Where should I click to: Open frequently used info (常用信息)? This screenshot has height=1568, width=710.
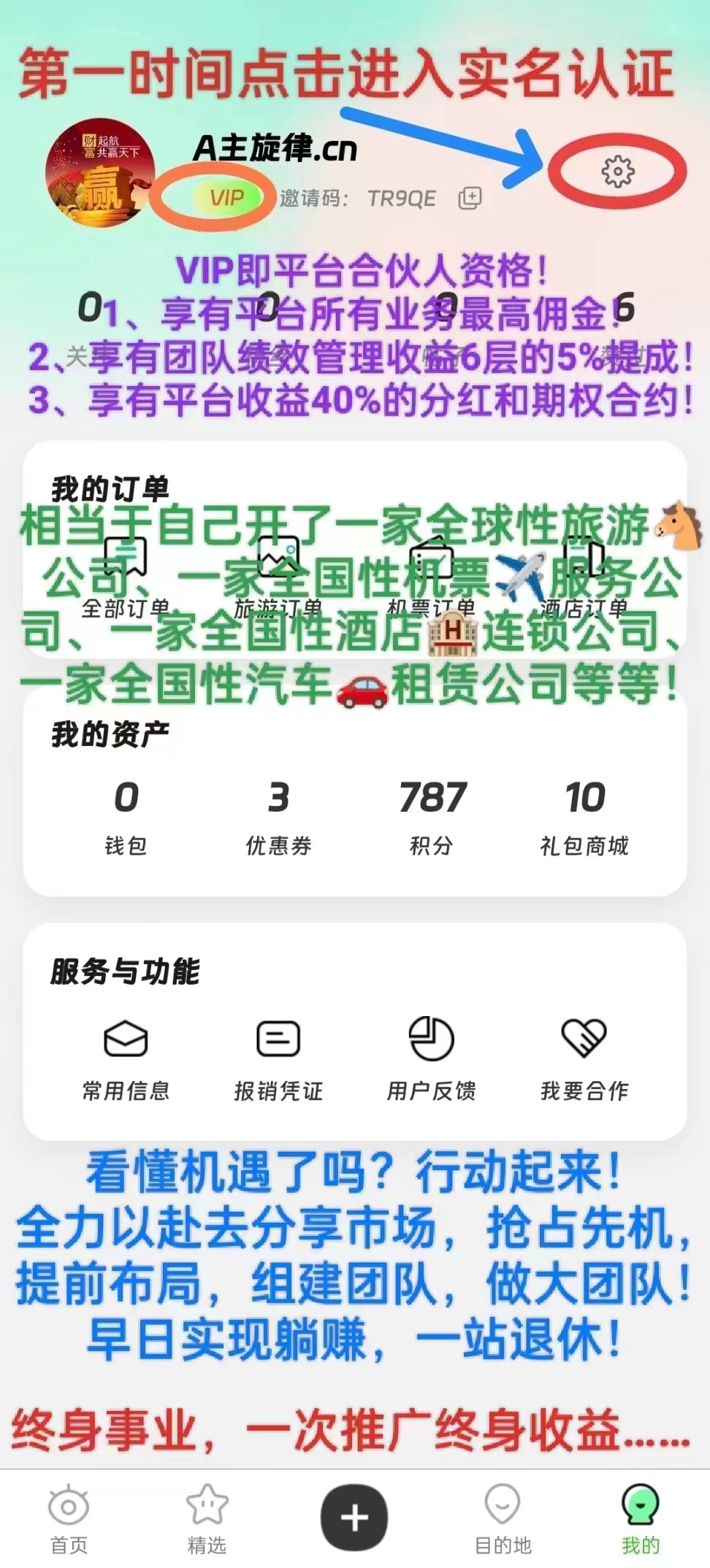tap(126, 1058)
